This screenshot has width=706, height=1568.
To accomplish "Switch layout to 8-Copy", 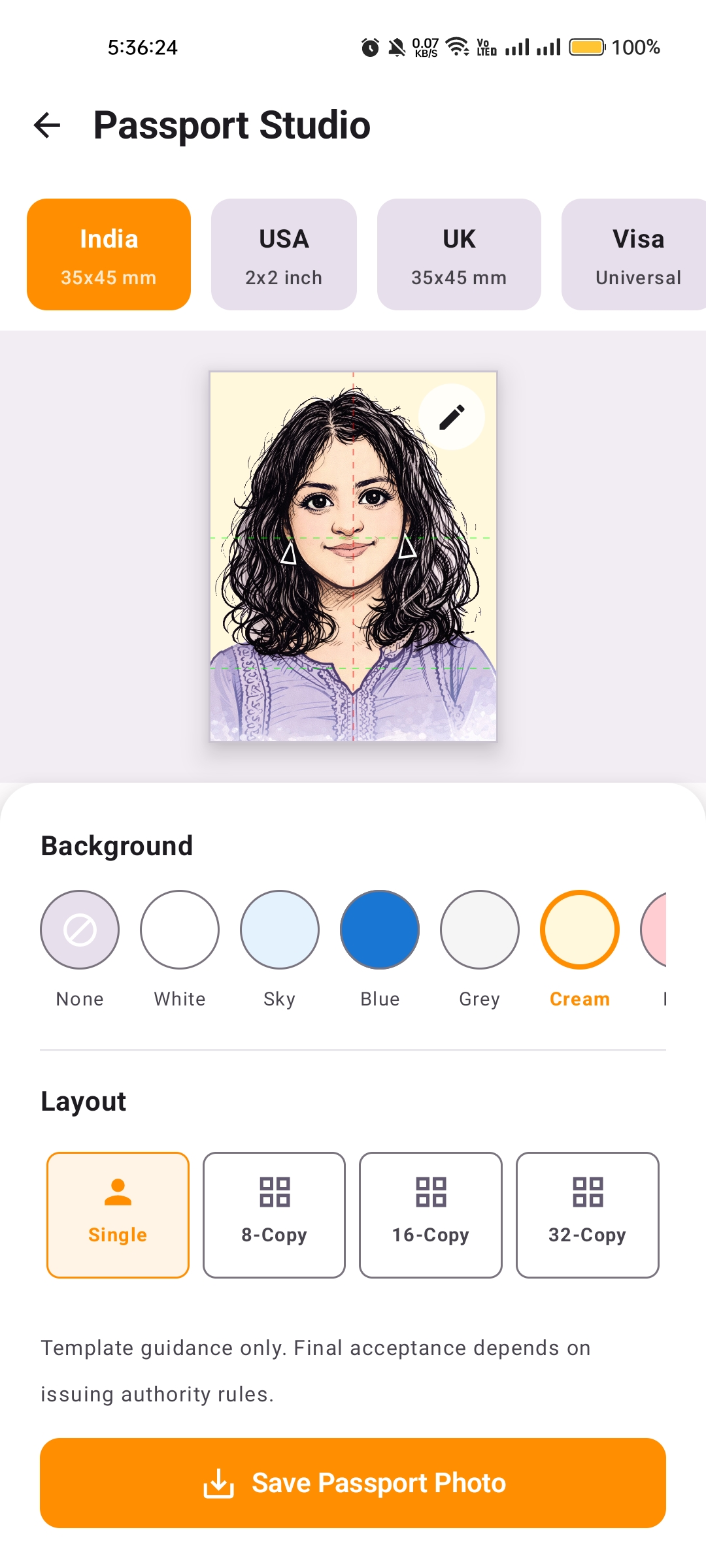I will point(274,1215).
